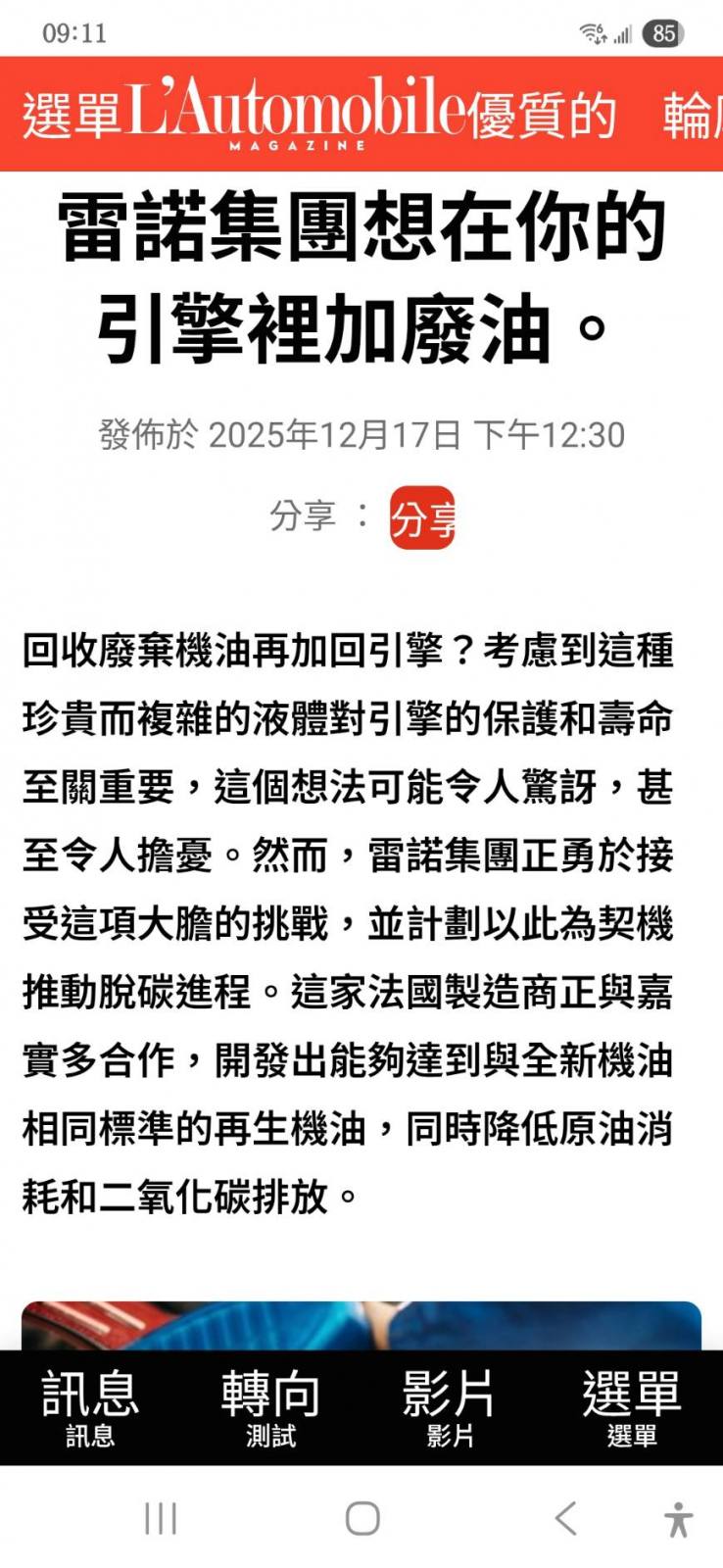Open the 優質的 section in header
Screen dimensions: 723x1568
pyautogui.click(x=542, y=116)
